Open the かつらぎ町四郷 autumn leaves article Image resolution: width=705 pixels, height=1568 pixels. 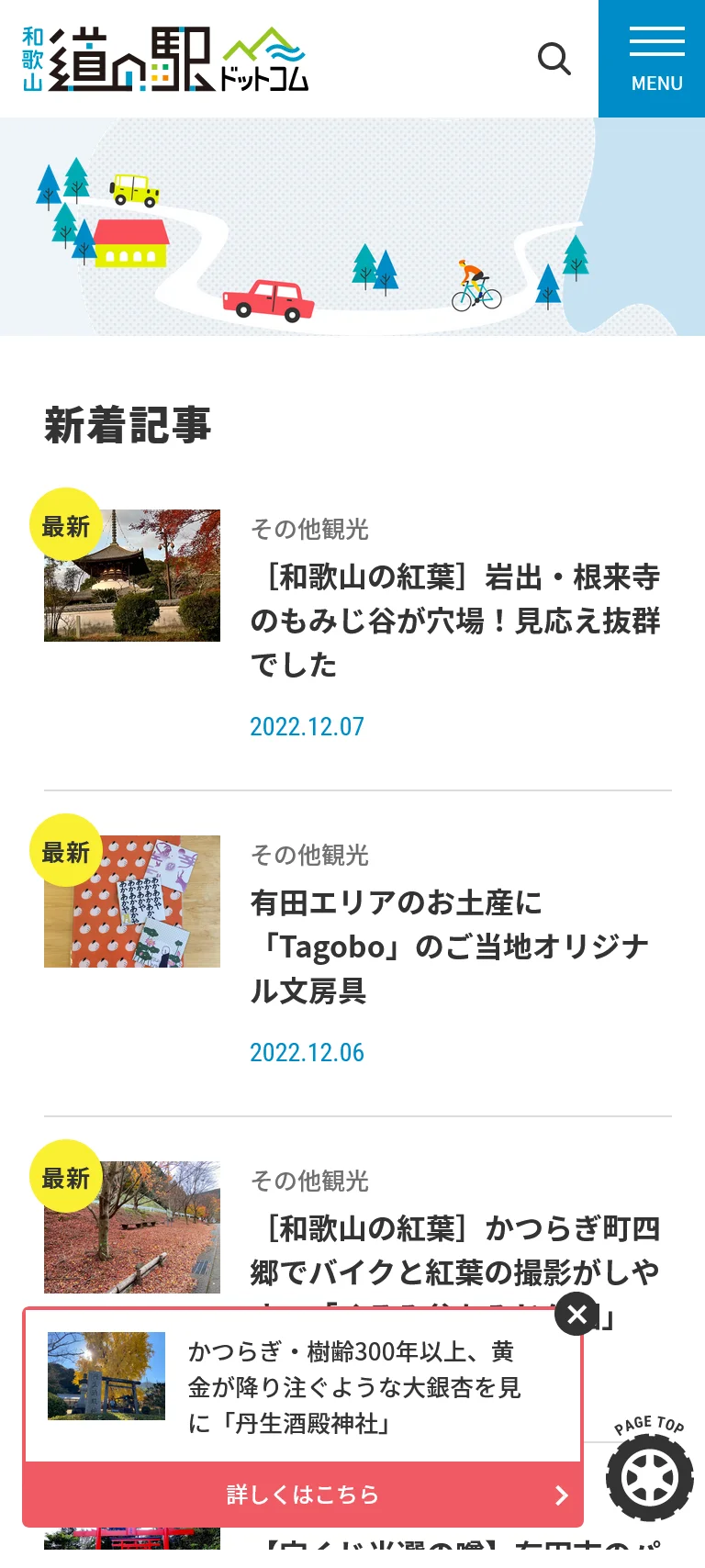(x=454, y=1250)
